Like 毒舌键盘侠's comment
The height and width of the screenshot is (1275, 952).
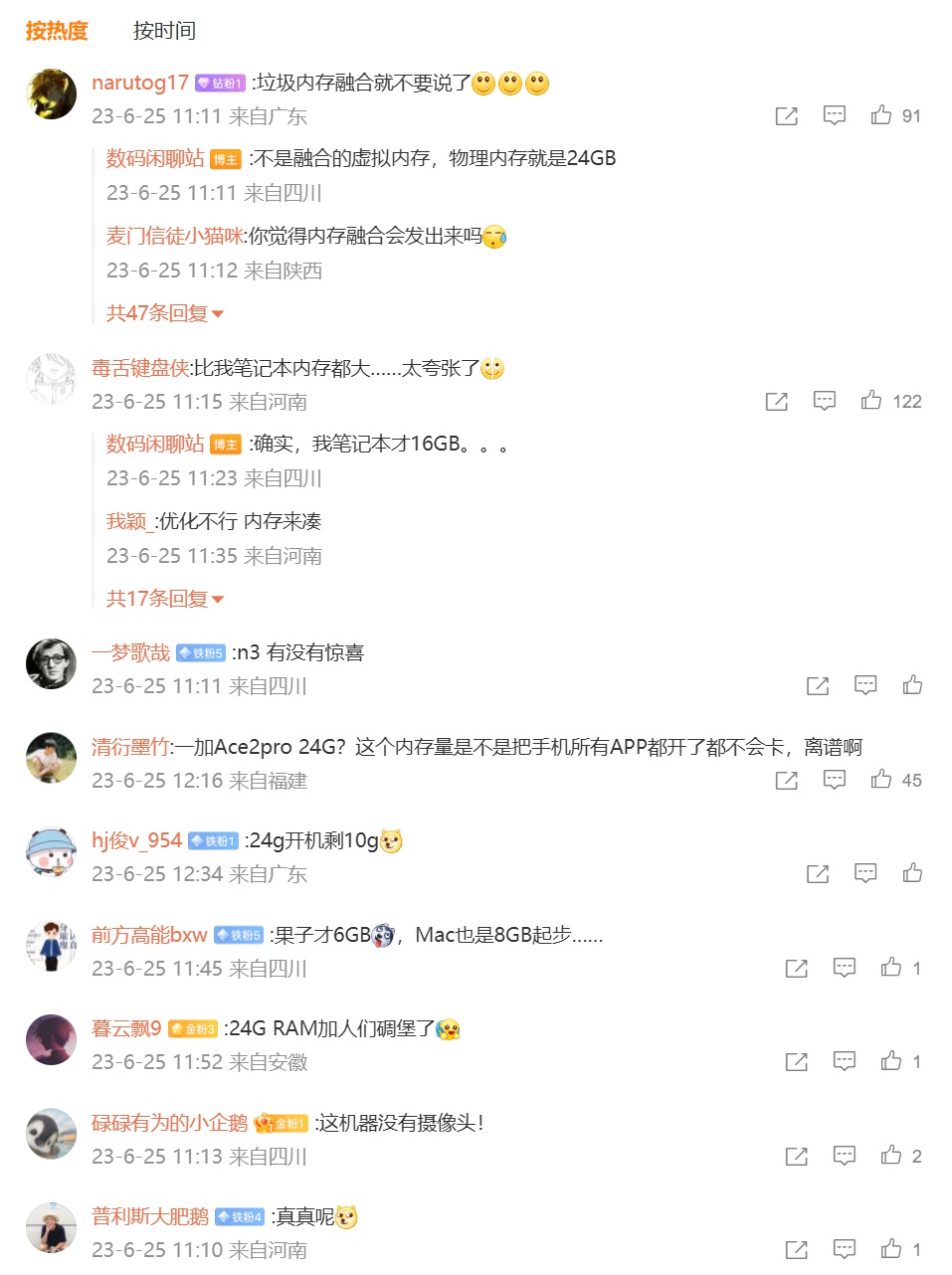[871, 401]
